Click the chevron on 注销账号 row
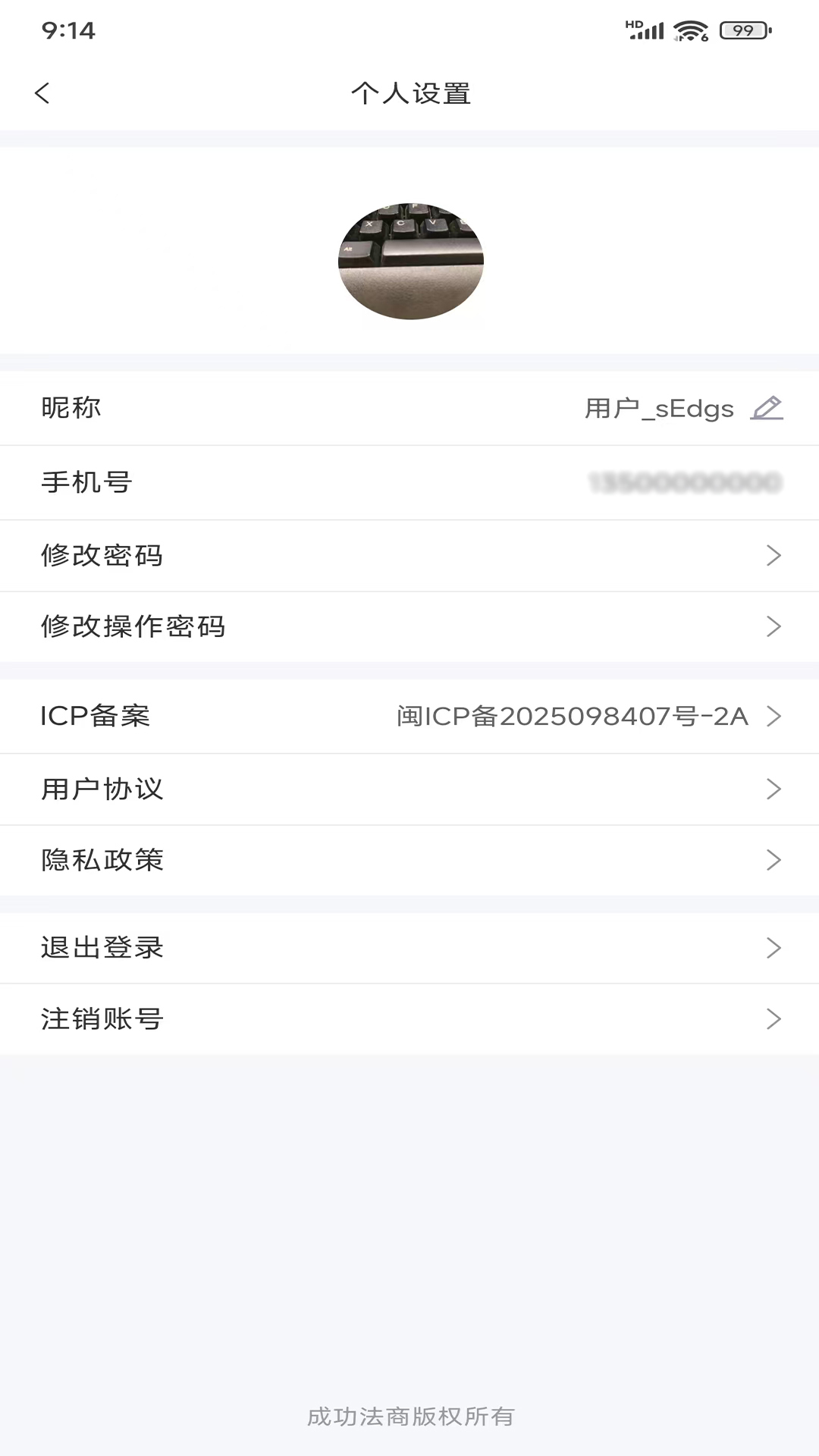 click(773, 1018)
